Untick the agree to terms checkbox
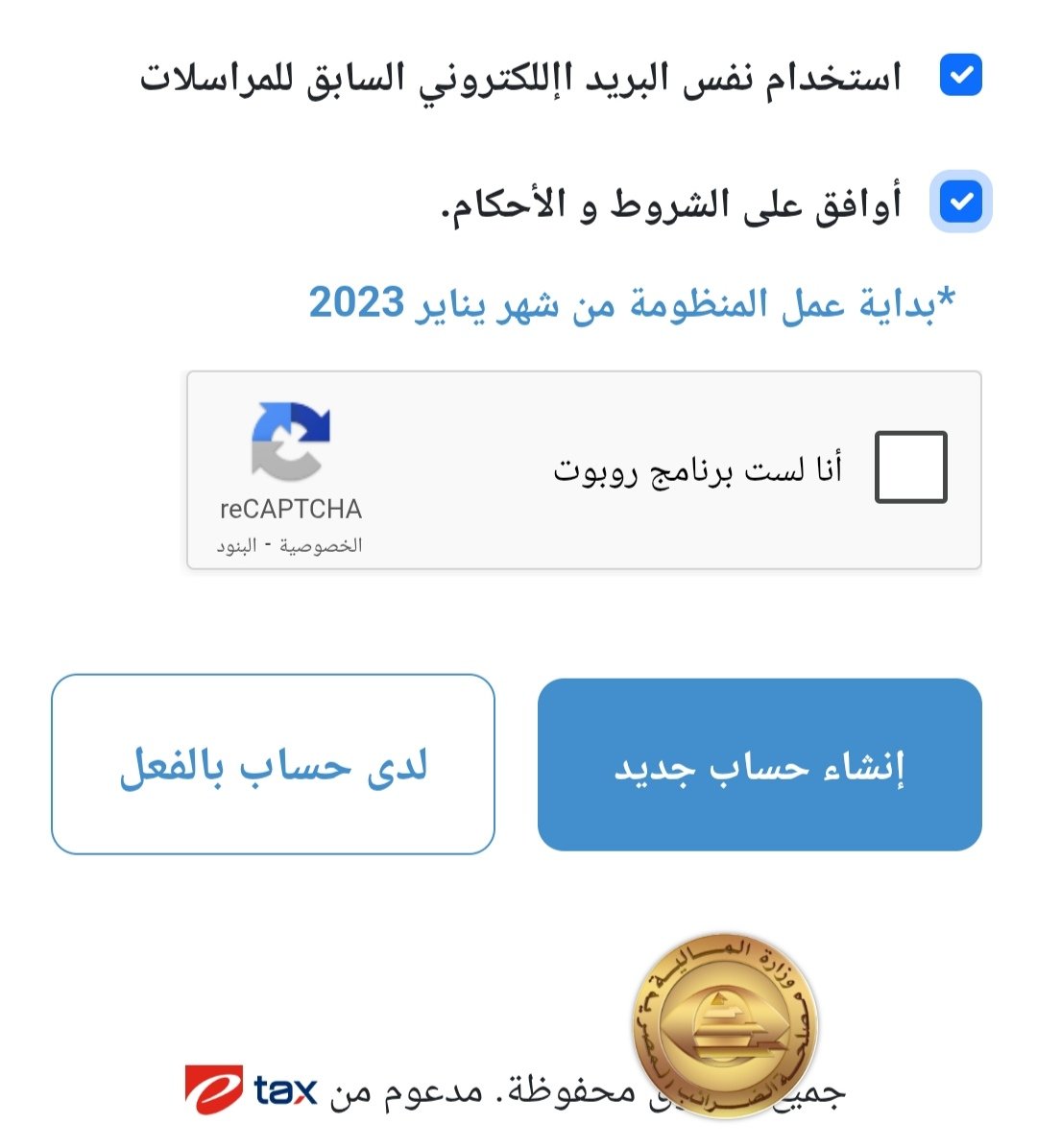The width and height of the screenshot is (1037, 1148). click(x=960, y=202)
